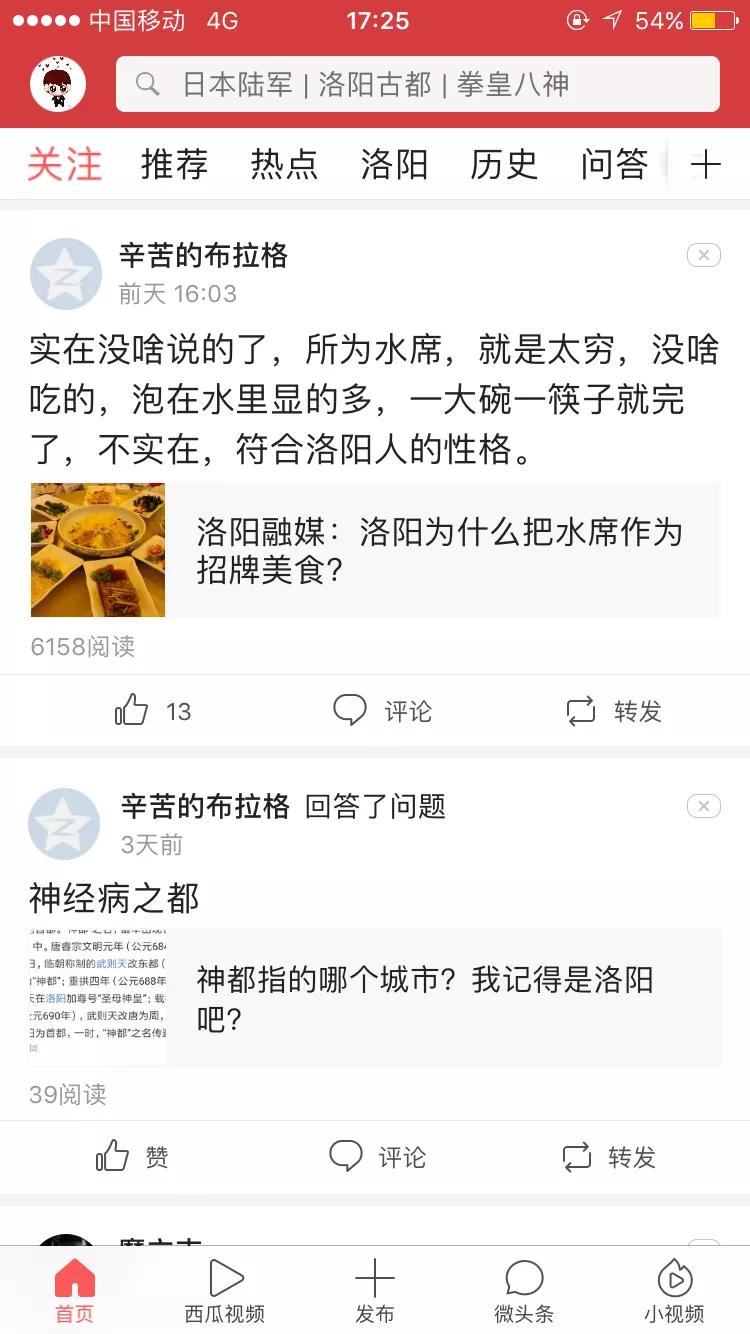Dismiss the 前天 16:03 post
This screenshot has width=750, height=1334.
(x=704, y=256)
